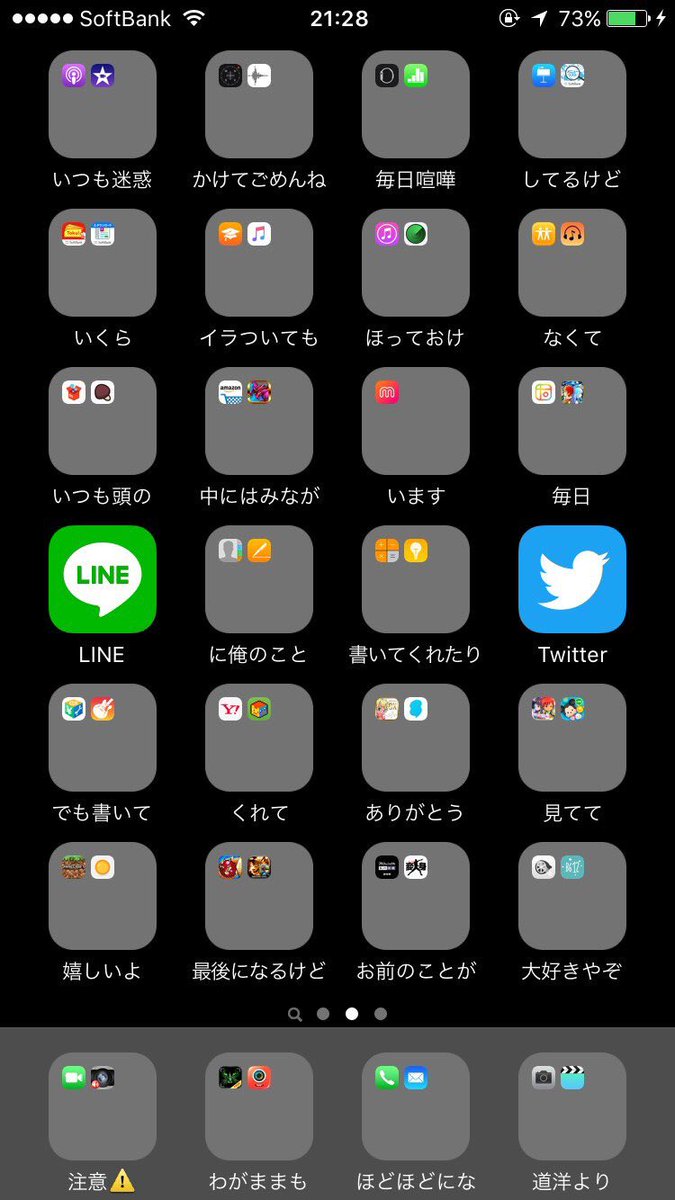Open the 毎日喧嘩 folder
The image size is (675, 1200).
coord(415,104)
